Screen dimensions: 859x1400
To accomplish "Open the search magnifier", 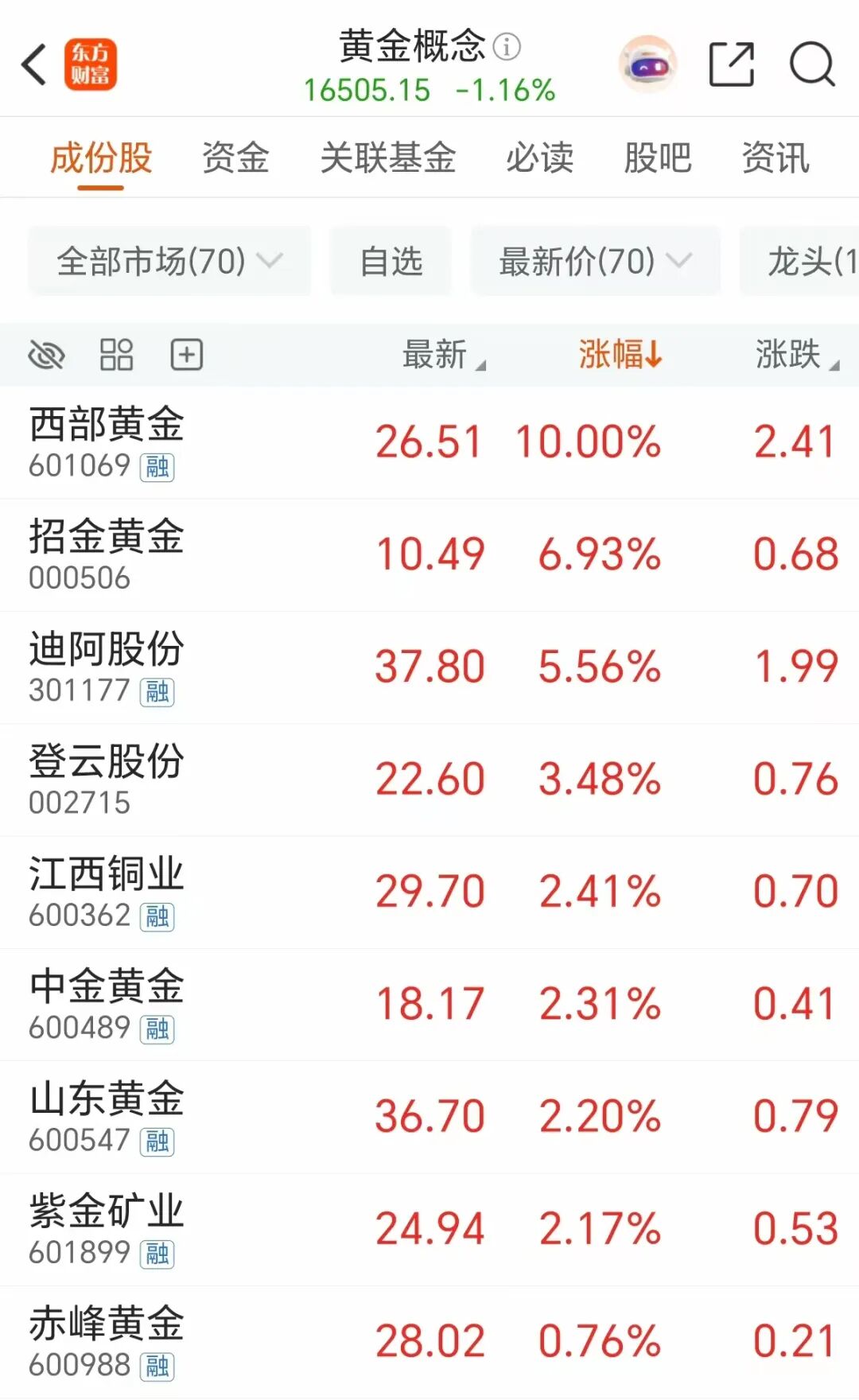I will coord(812,64).
